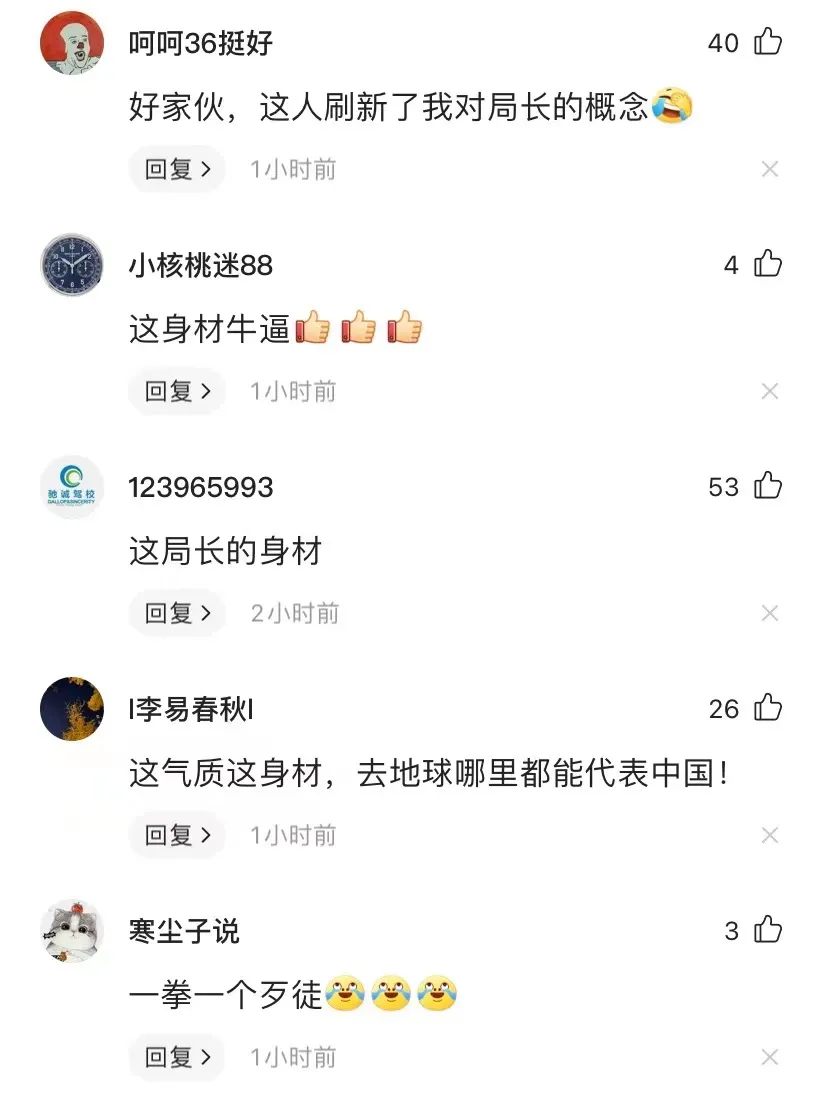Viewport: 828px width, 1113px height.
Task: Like 小核桃迷88's comment
Action: click(x=768, y=264)
